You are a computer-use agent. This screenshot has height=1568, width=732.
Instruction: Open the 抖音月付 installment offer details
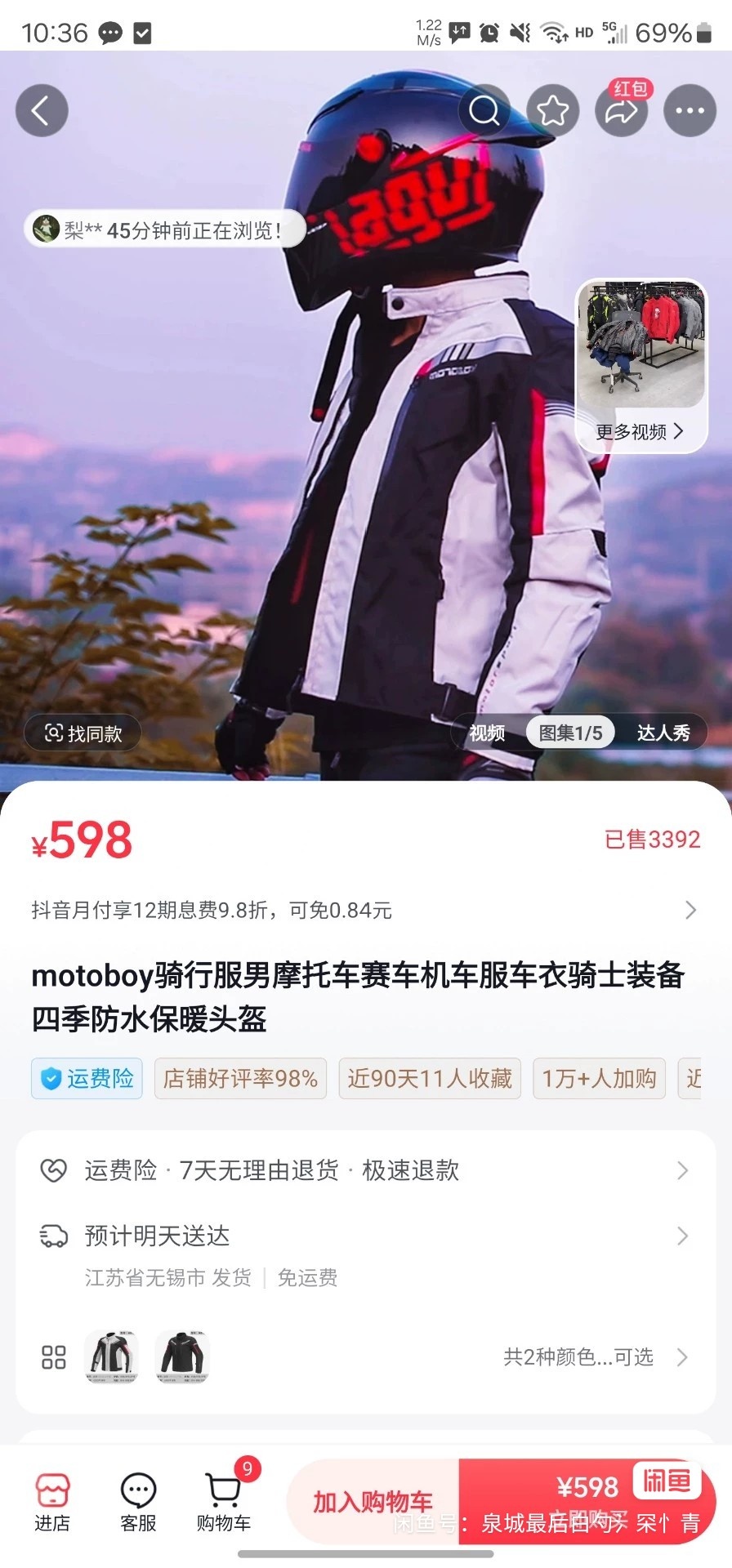click(x=364, y=910)
